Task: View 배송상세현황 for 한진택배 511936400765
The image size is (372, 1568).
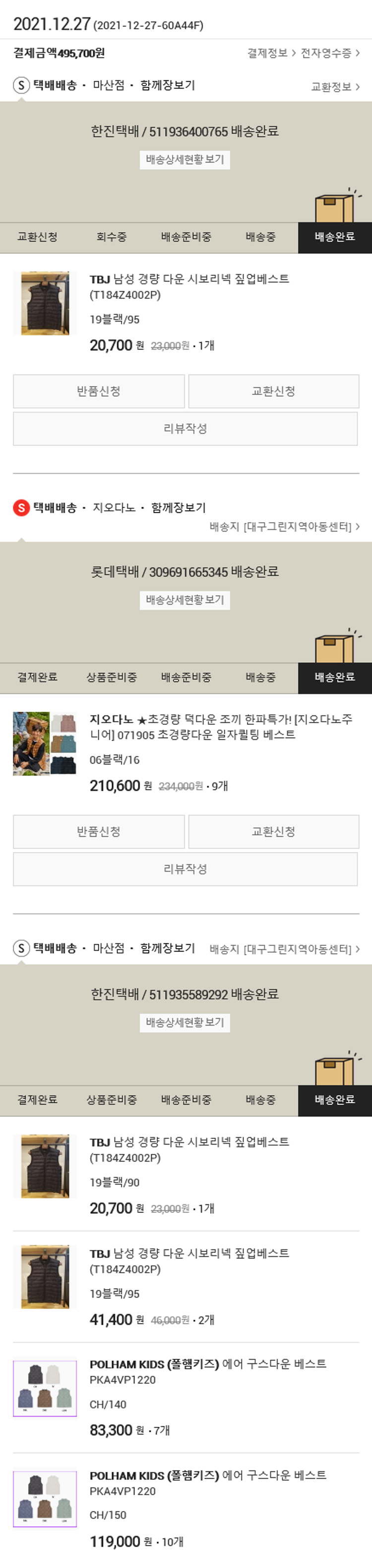Action: point(185,160)
